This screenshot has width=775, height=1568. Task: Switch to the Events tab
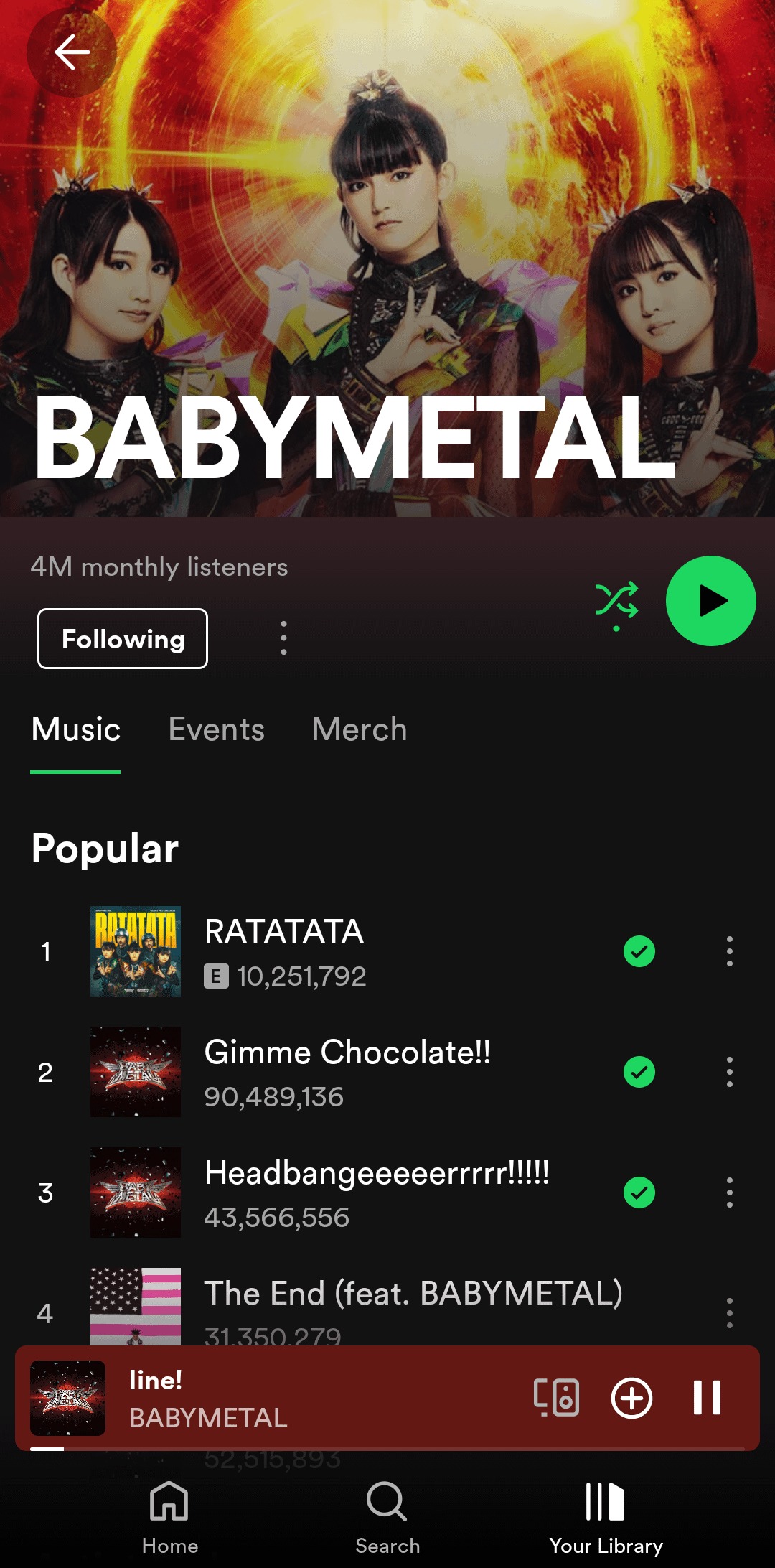(x=216, y=729)
